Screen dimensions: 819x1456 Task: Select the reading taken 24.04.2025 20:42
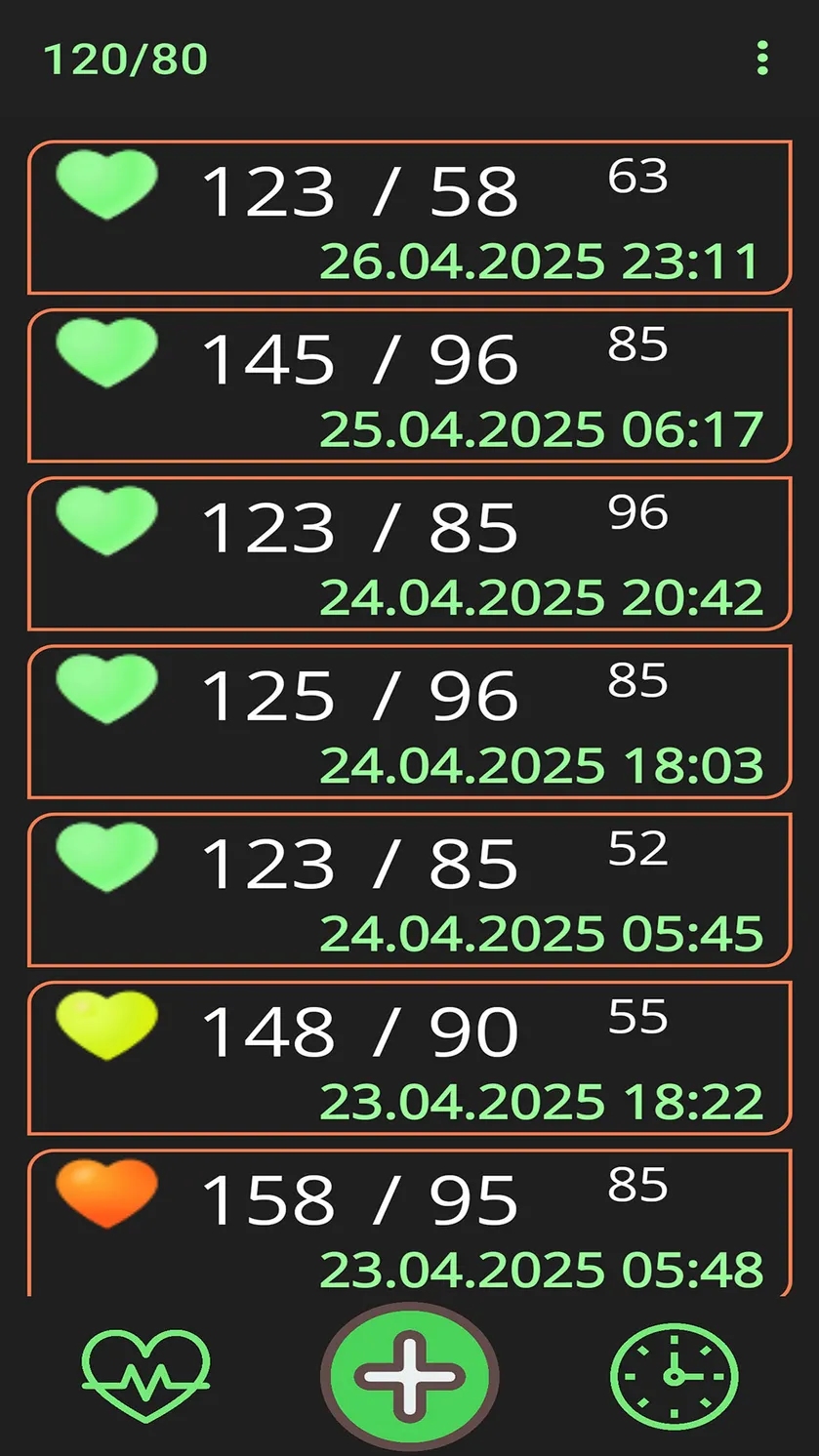pyautogui.click(x=410, y=554)
